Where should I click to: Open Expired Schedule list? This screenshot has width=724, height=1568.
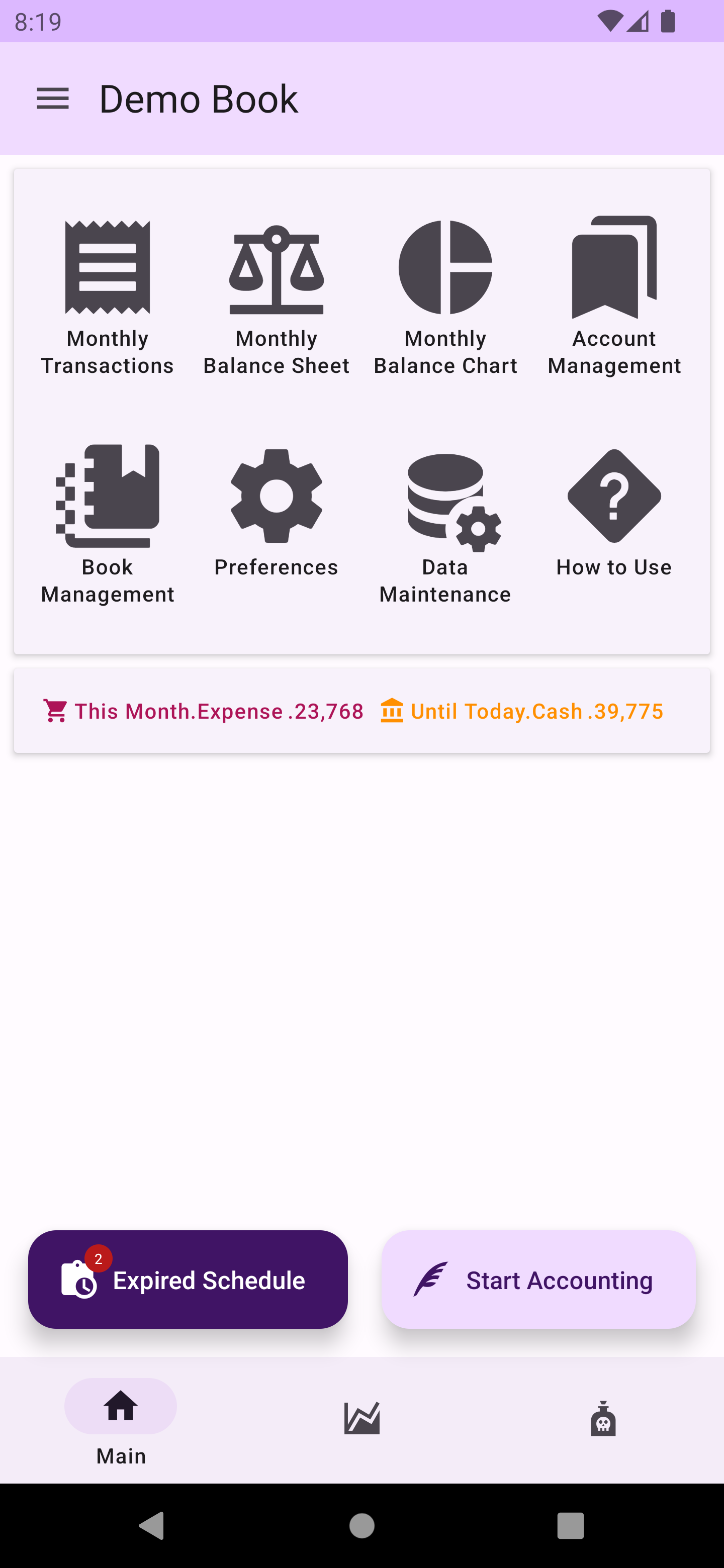pyautogui.click(x=188, y=1280)
